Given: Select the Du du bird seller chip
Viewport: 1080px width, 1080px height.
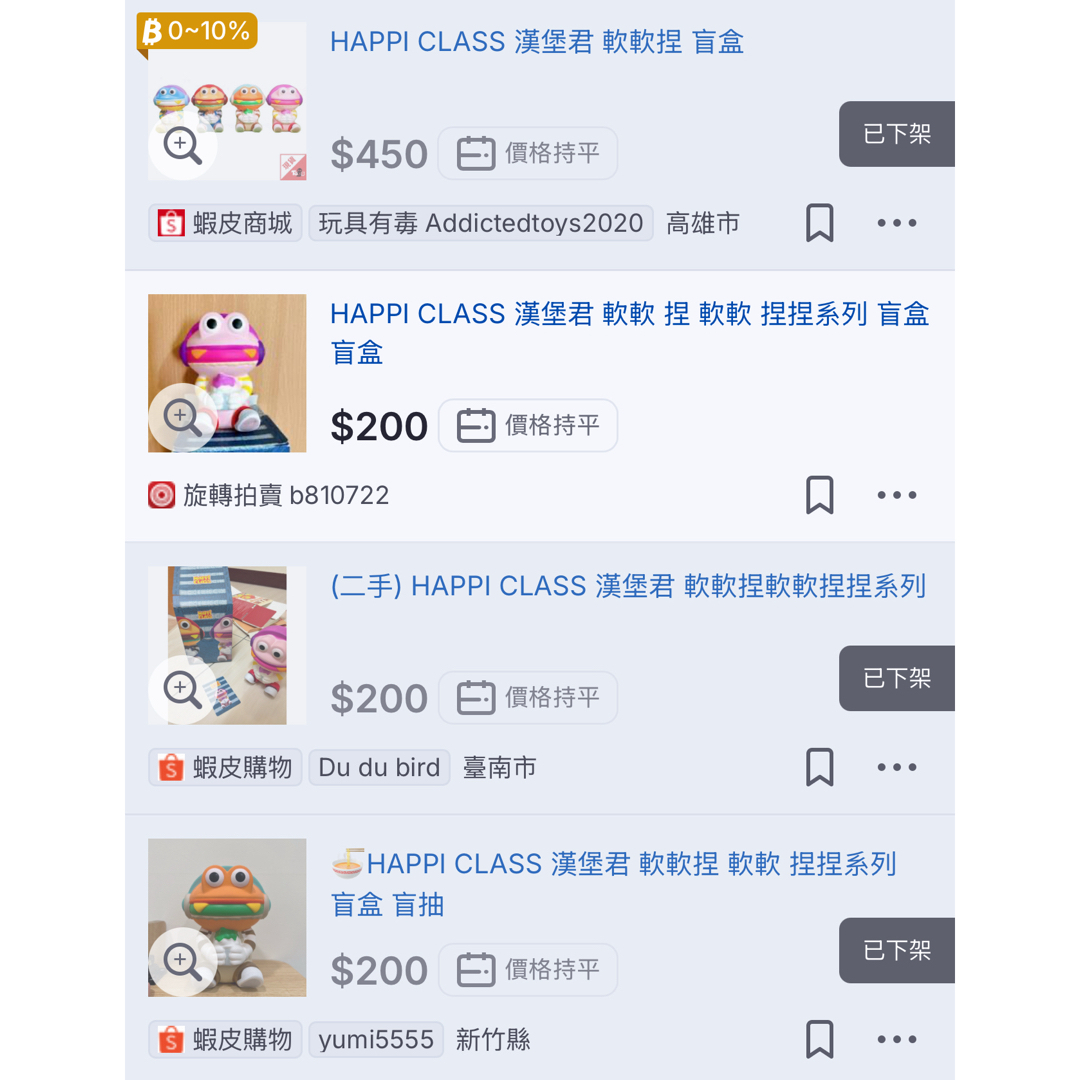Looking at the screenshot, I should tap(379, 767).
